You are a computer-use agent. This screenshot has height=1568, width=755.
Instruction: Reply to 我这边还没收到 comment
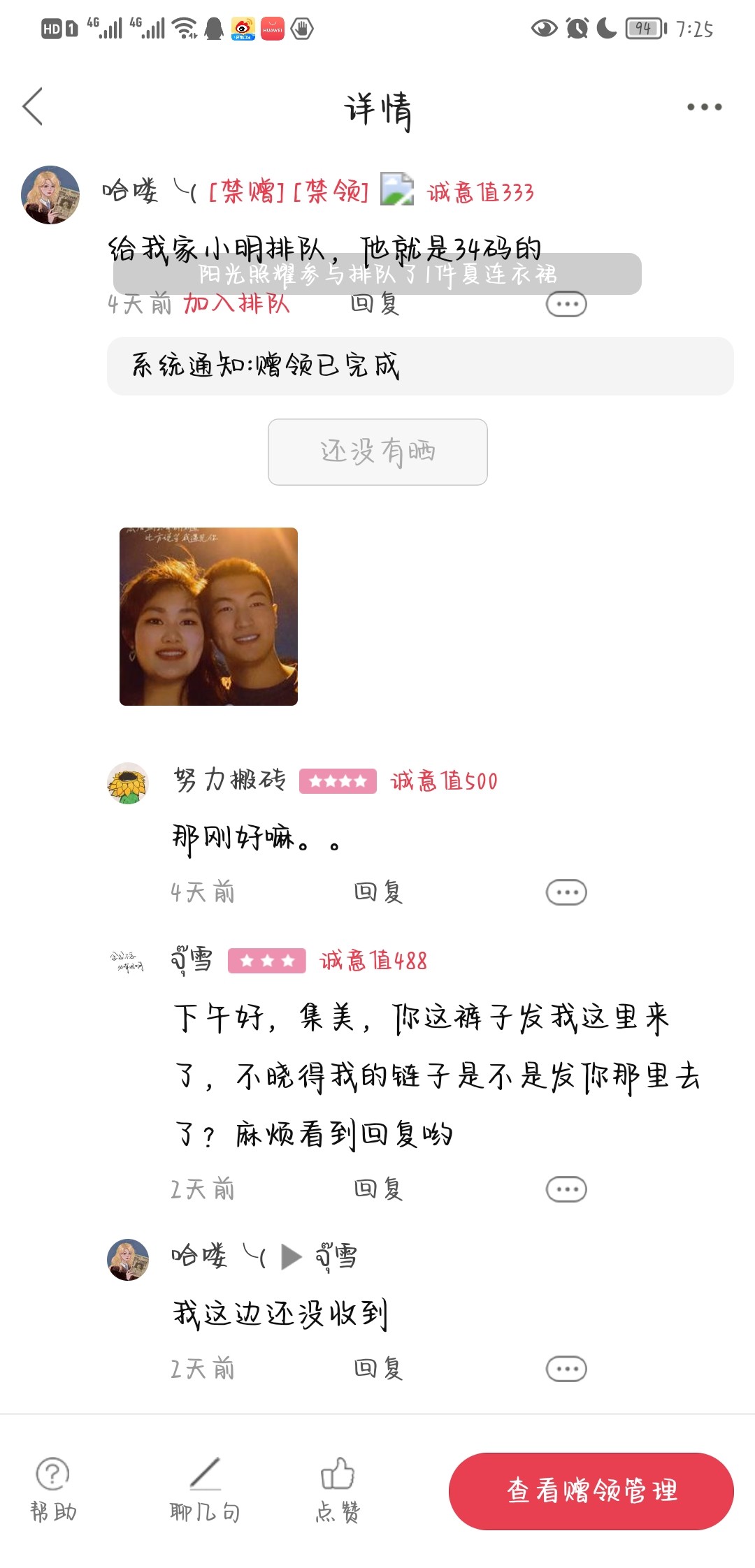377,1368
